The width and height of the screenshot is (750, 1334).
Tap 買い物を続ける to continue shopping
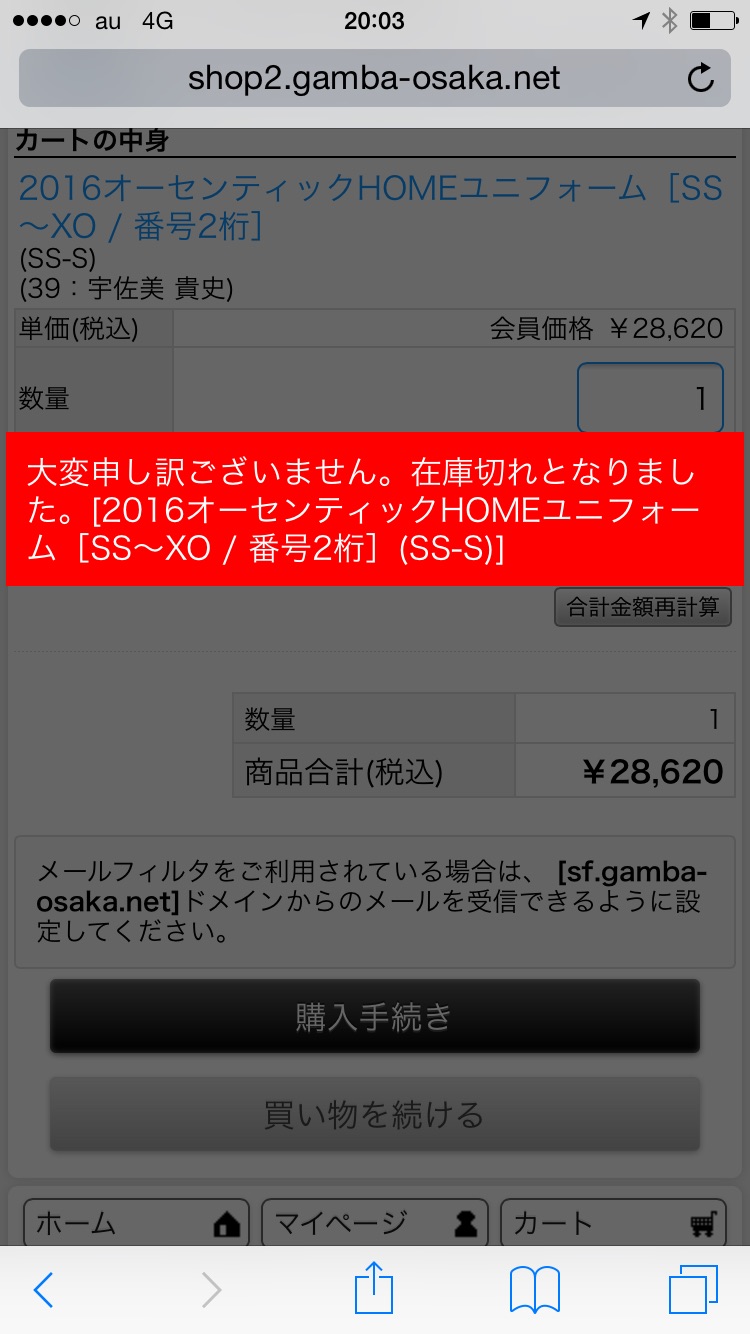(375, 1114)
